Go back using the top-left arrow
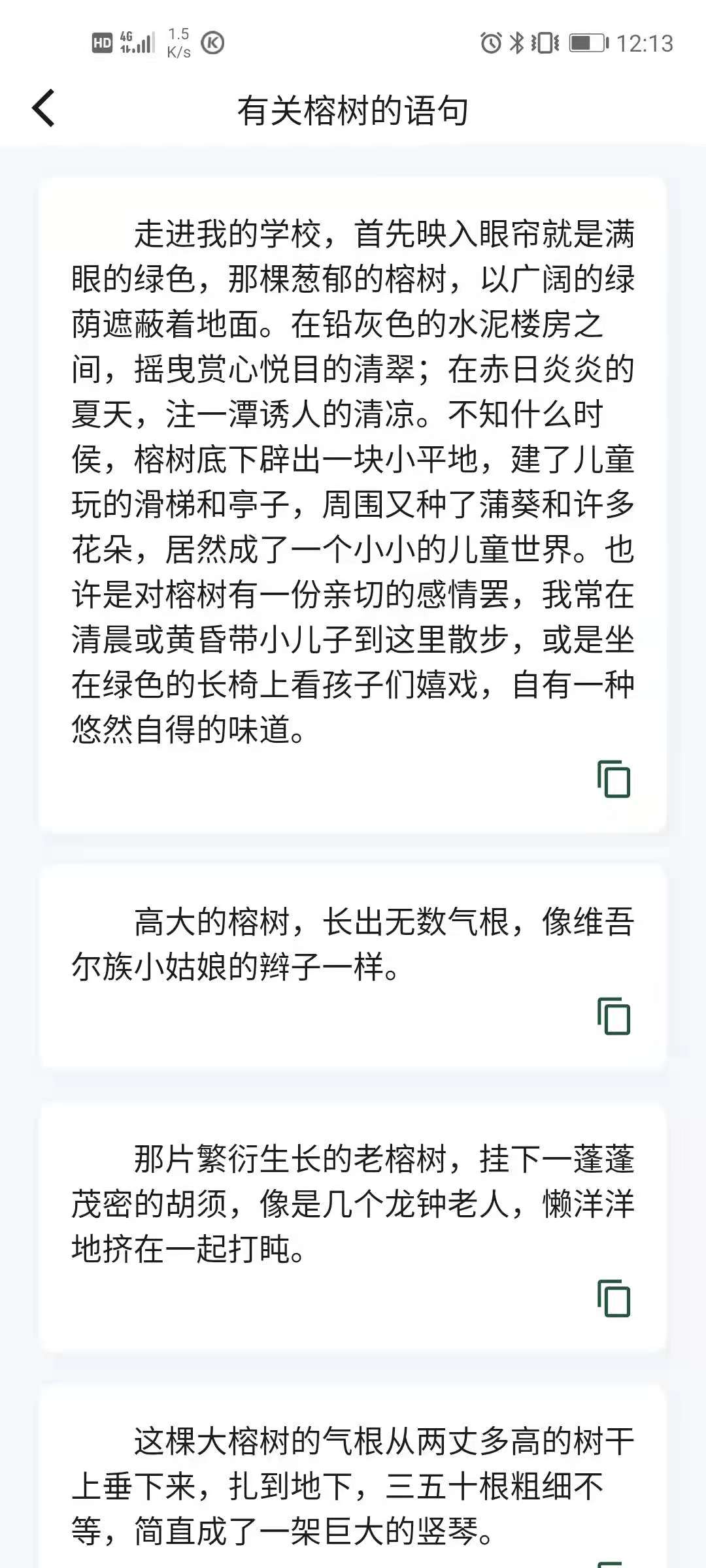The image size is (706, 1568). (x=44, y=108)
